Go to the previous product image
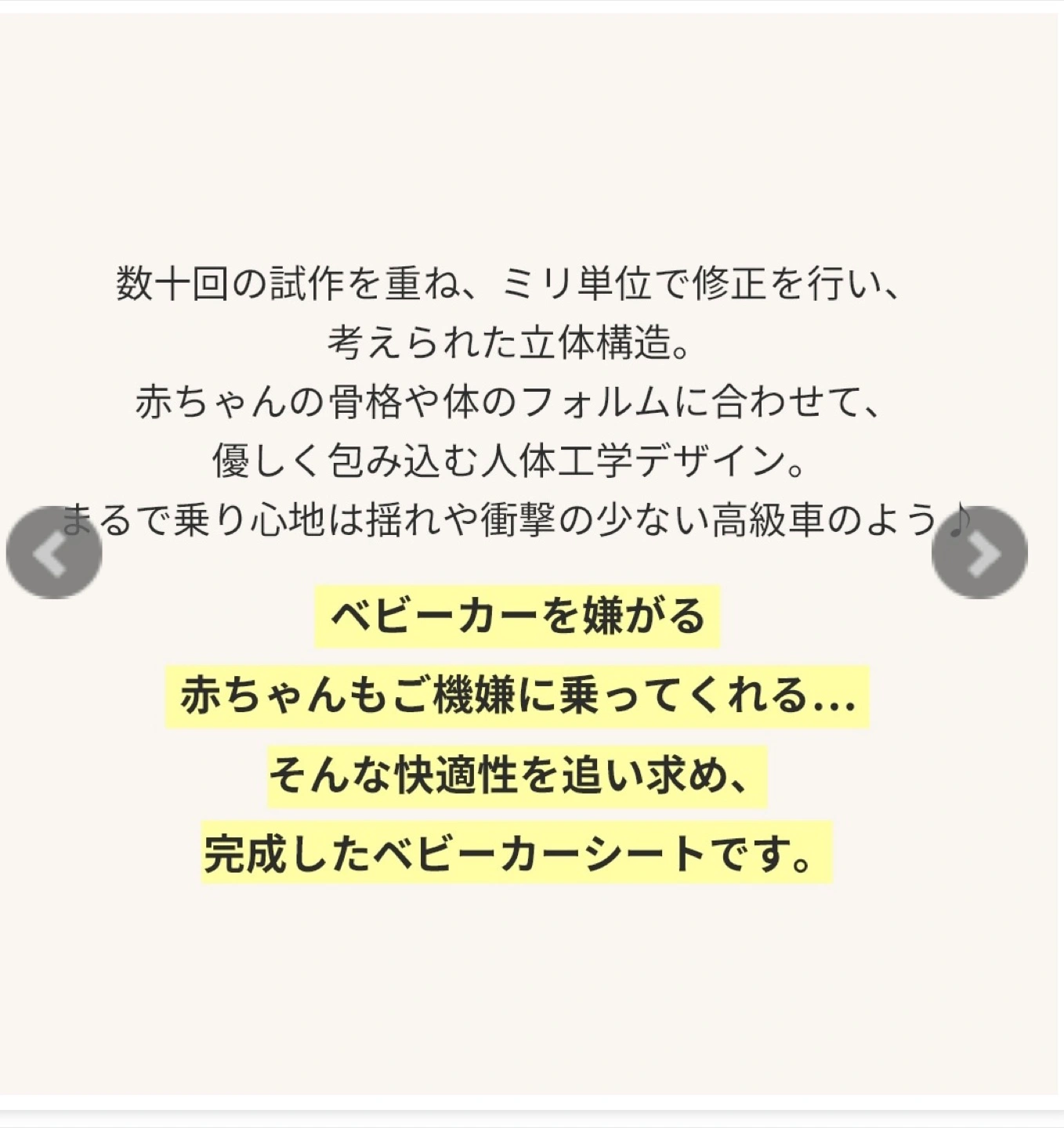Screen dimensions: 1064x1128 pyautogui.click(x=53, y=553)
